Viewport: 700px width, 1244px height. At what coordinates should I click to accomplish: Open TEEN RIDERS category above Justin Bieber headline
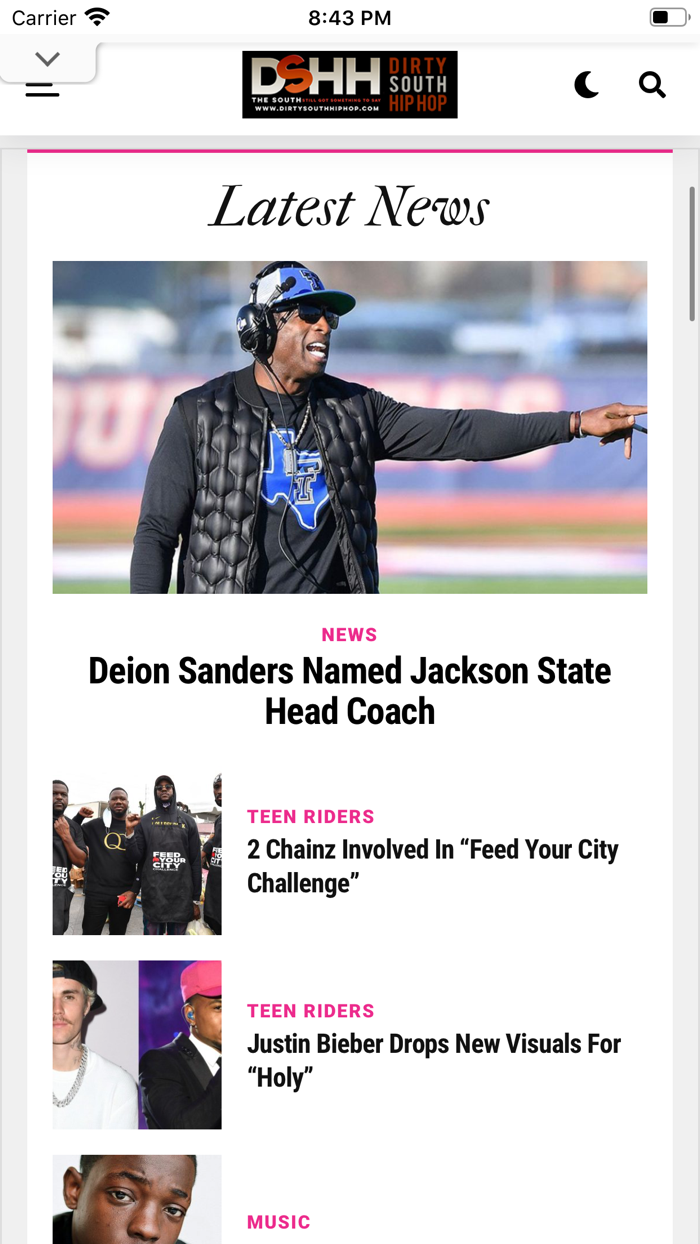coord(310,1011)
